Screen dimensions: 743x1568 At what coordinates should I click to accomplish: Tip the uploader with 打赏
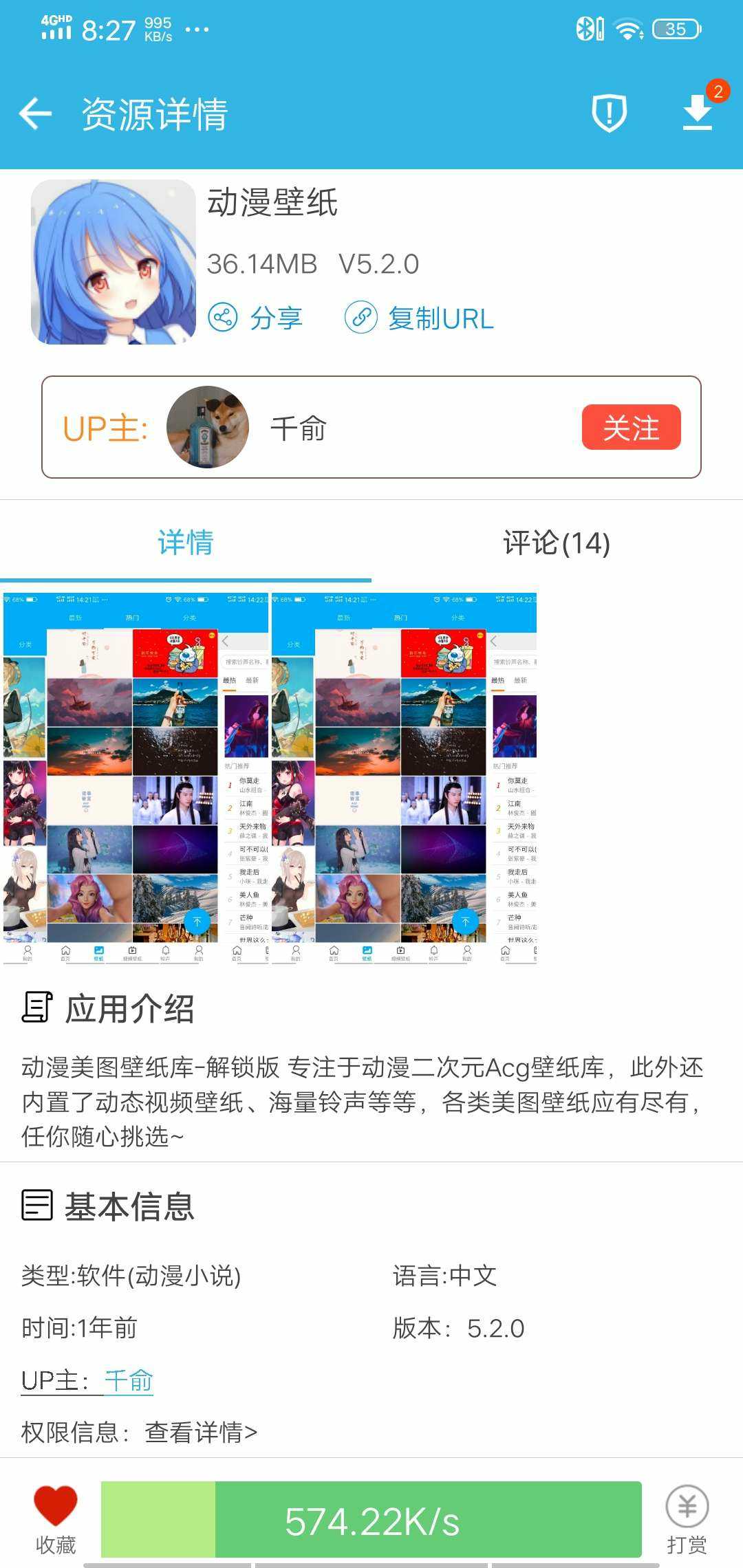click(x=687, y=1518)
